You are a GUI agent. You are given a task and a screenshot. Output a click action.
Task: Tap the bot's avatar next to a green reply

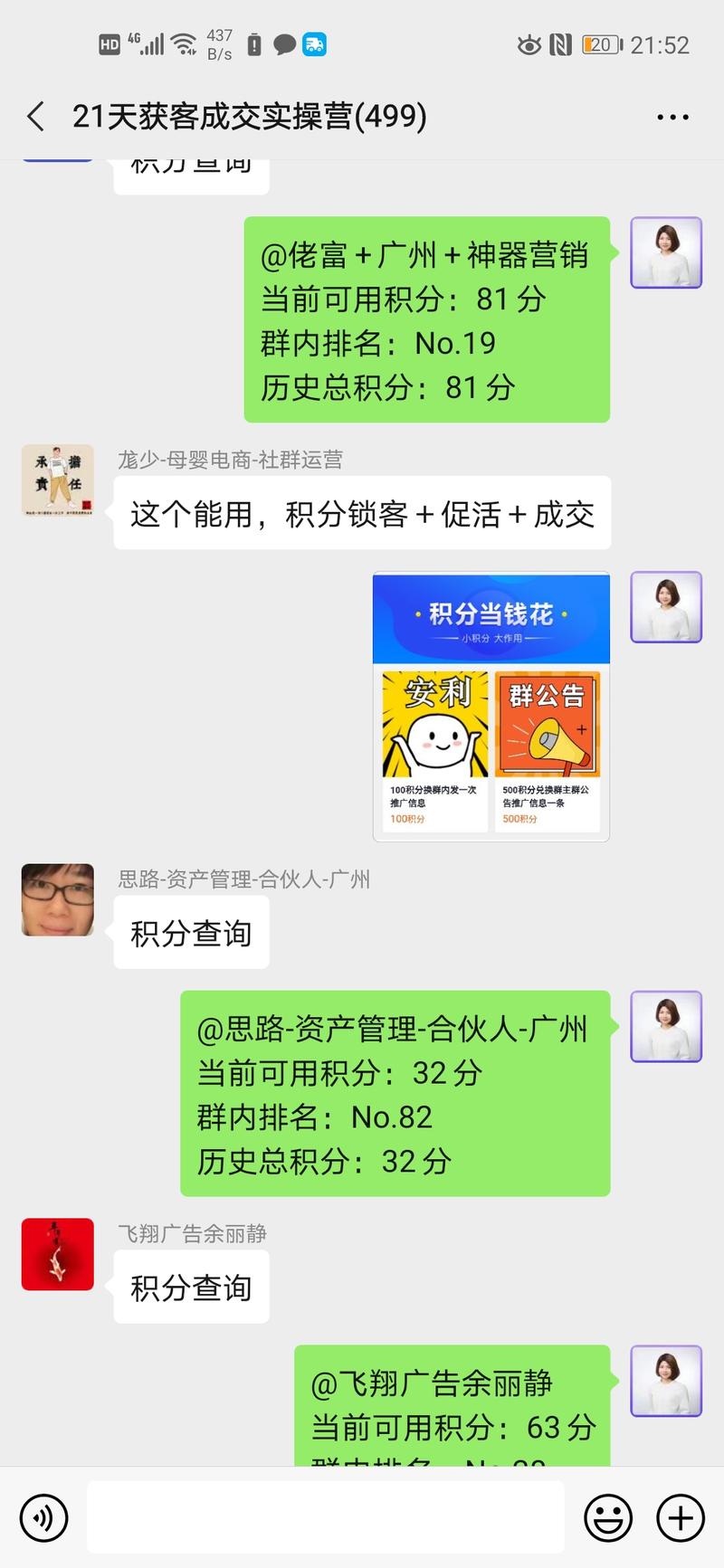click(666, 252)
